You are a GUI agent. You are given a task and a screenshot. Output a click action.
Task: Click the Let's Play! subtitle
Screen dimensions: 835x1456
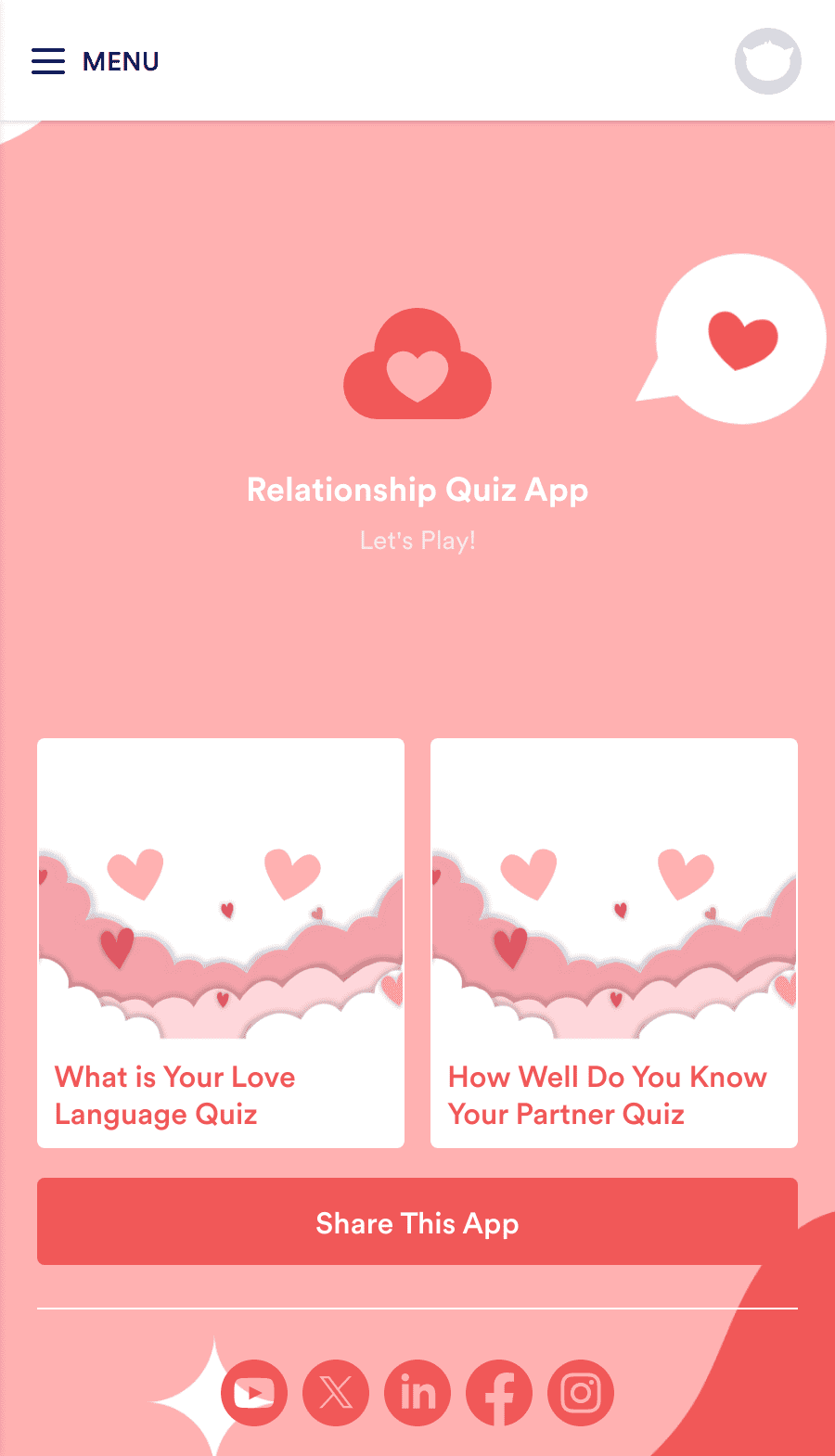417,540
